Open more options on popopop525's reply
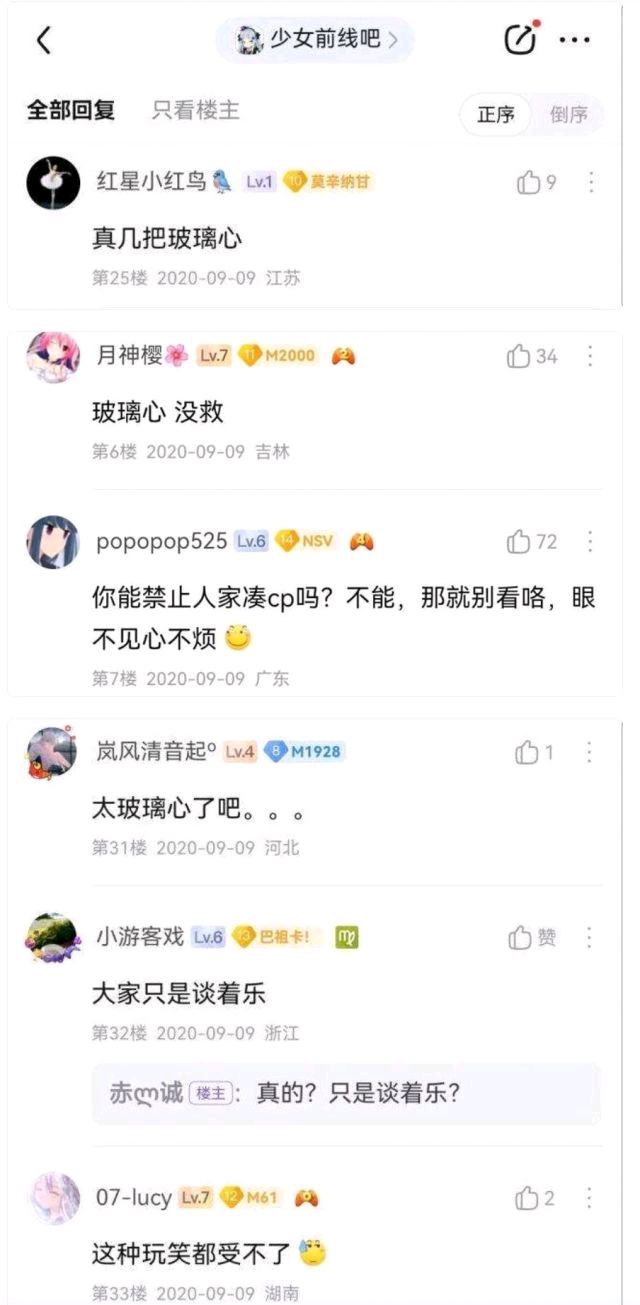 pos(591,542)
